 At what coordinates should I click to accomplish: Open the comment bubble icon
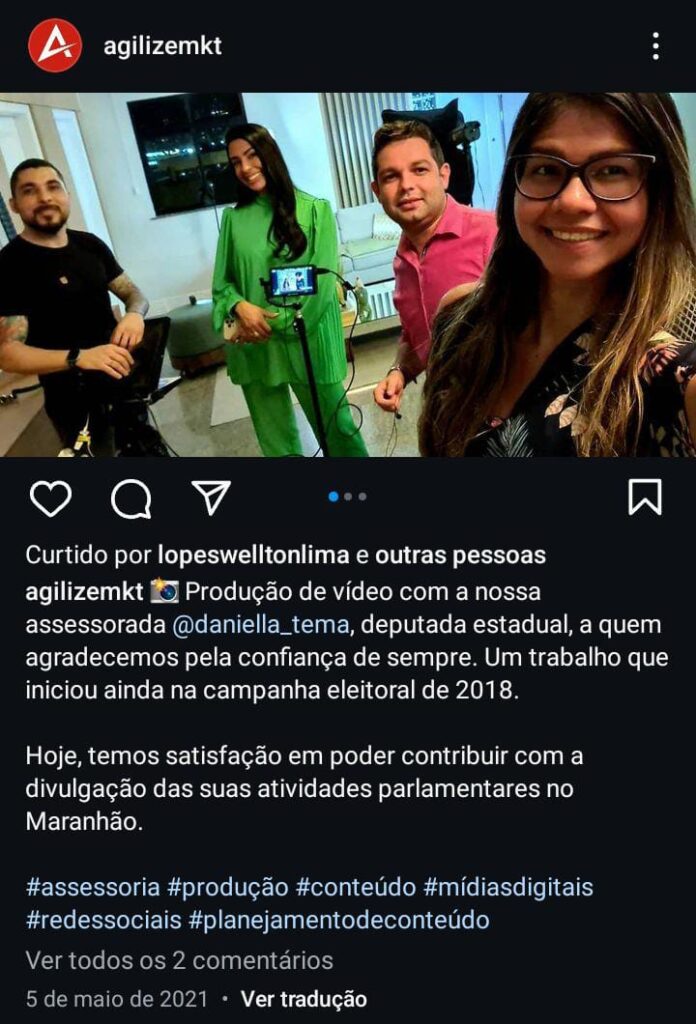[x=131, y=498]
